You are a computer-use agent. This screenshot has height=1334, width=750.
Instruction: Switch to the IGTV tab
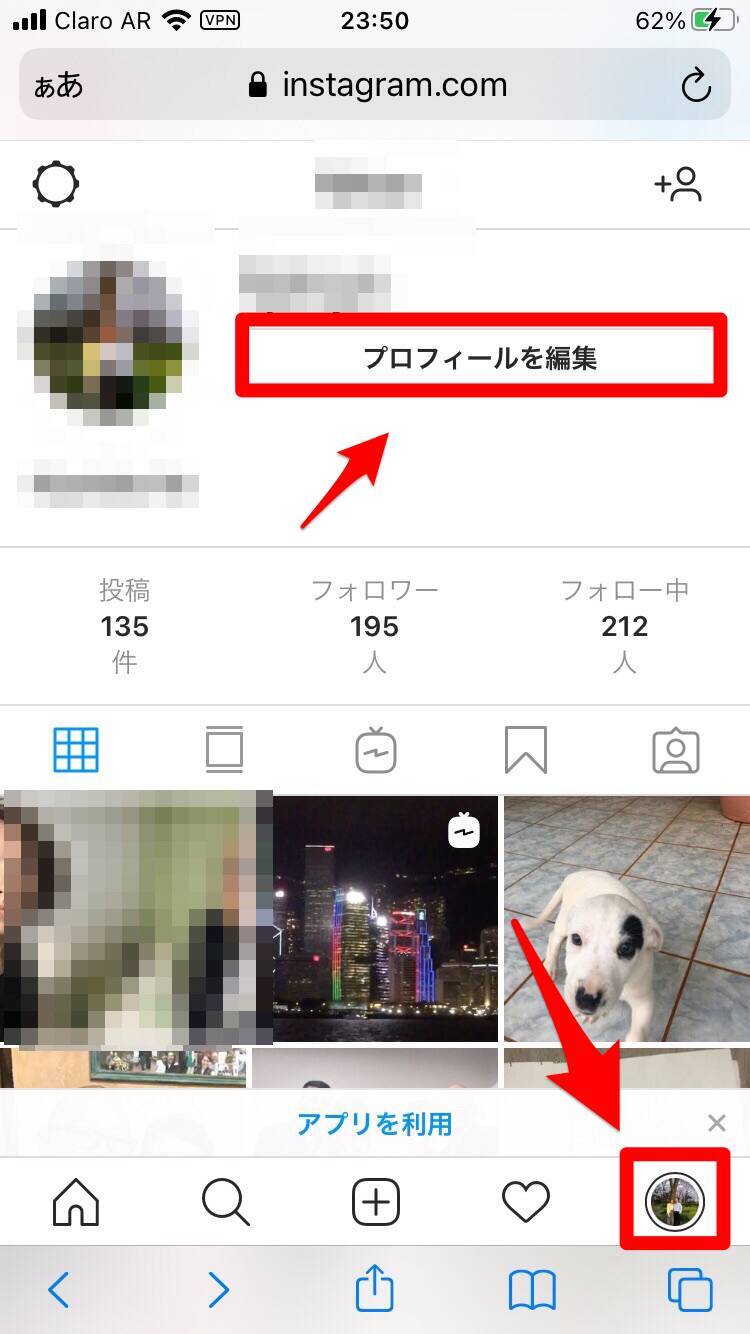click(x=376, y=750)
